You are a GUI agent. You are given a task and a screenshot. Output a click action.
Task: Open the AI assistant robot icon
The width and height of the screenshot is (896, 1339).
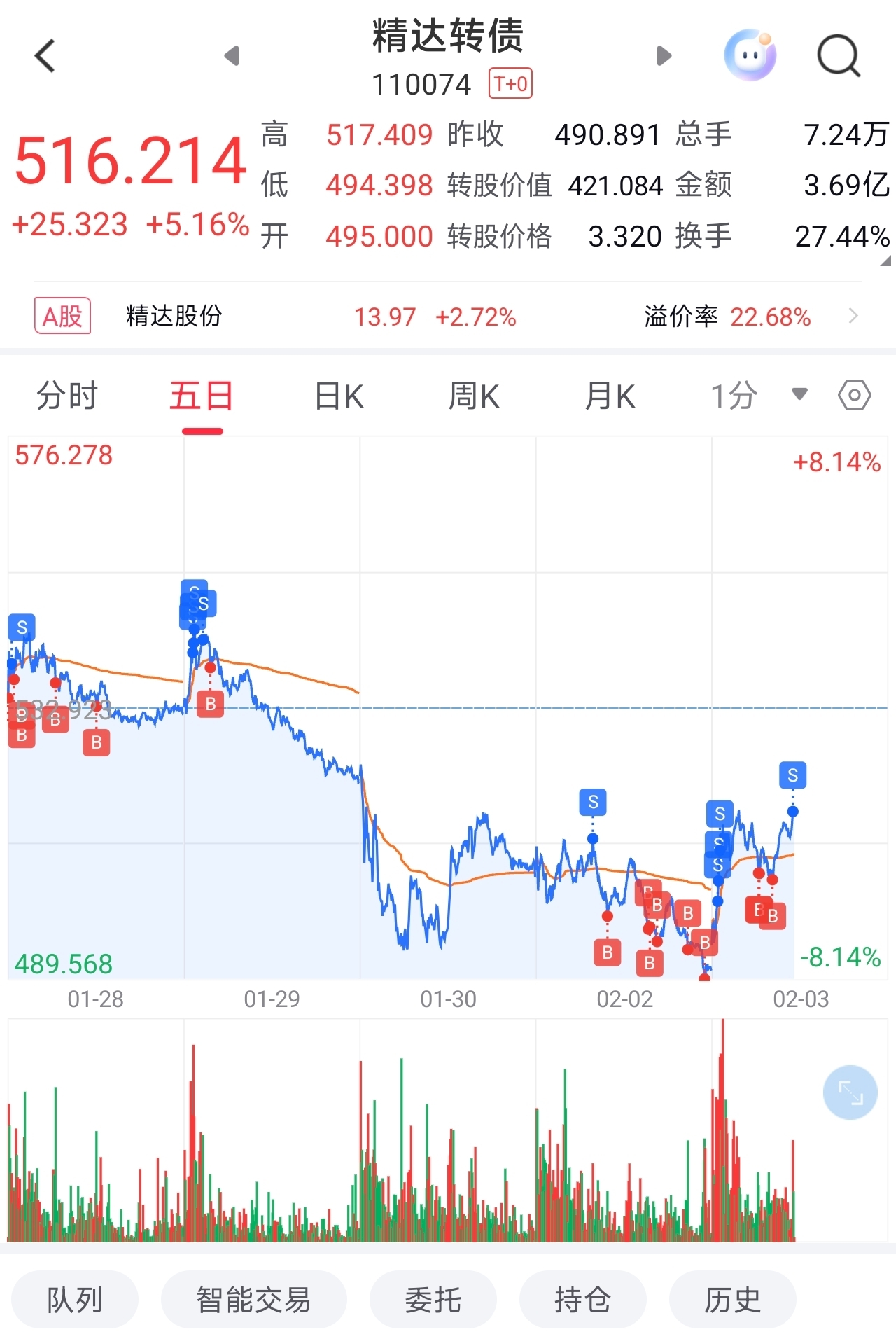[750, 55]
